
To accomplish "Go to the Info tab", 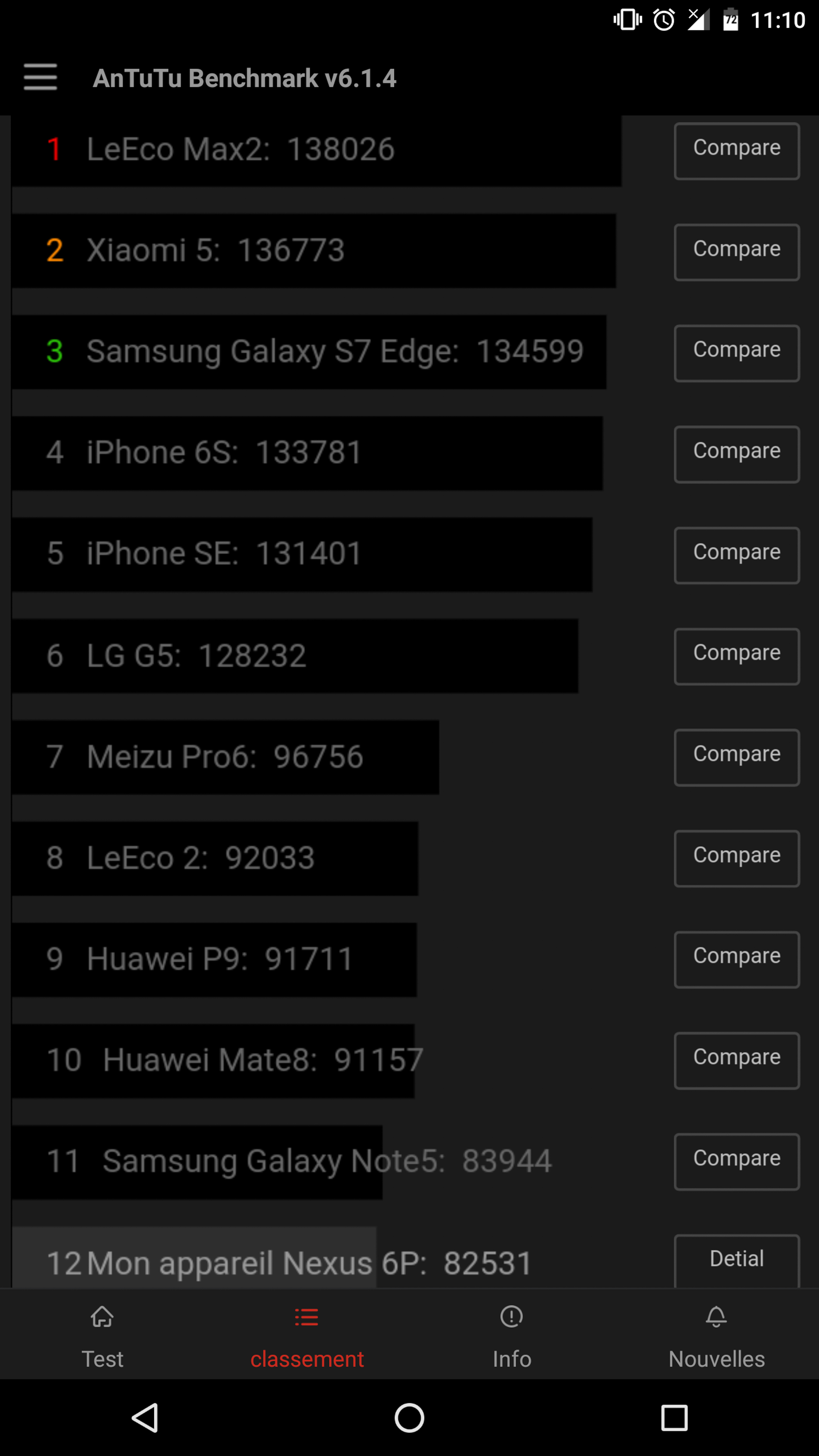I will 512,1337.
